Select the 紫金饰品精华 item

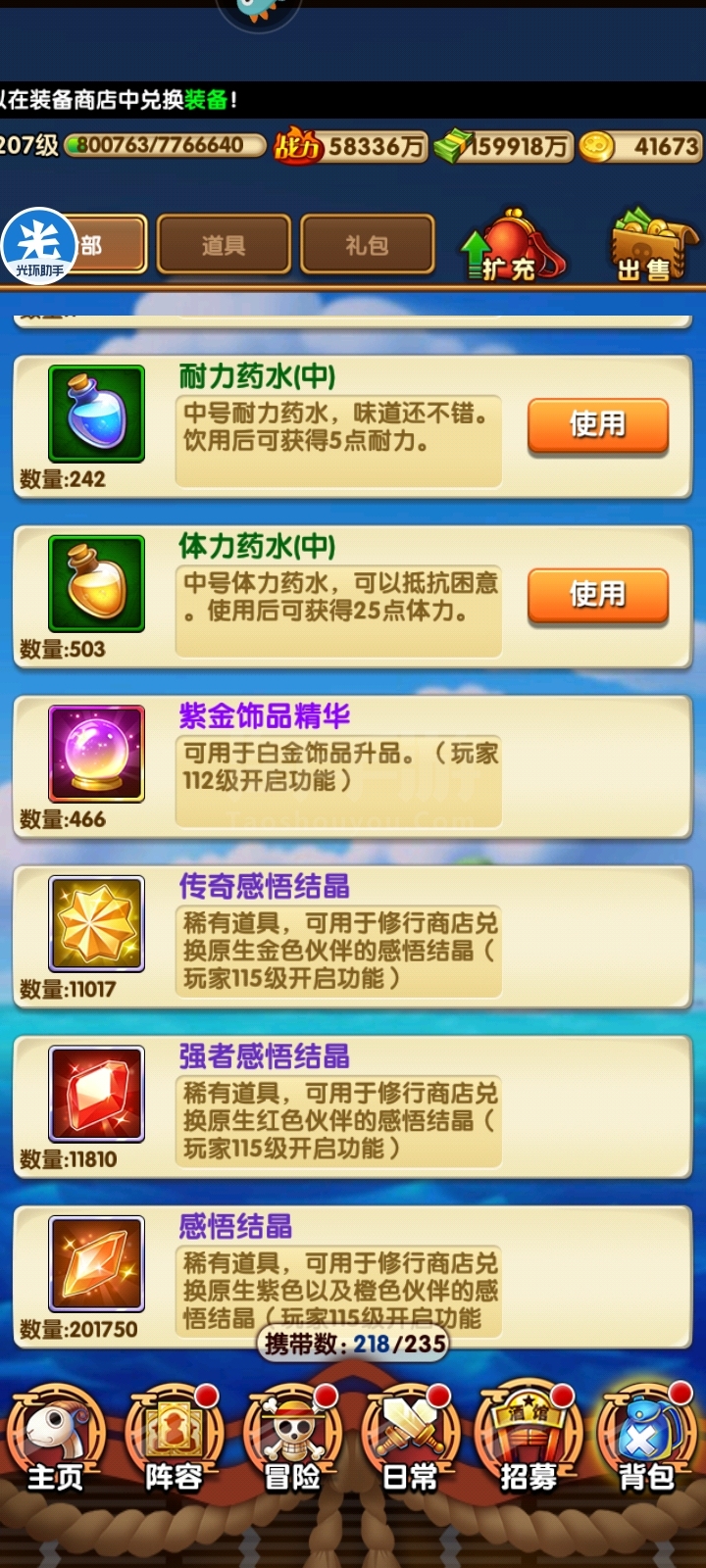[x=353, y=767]
